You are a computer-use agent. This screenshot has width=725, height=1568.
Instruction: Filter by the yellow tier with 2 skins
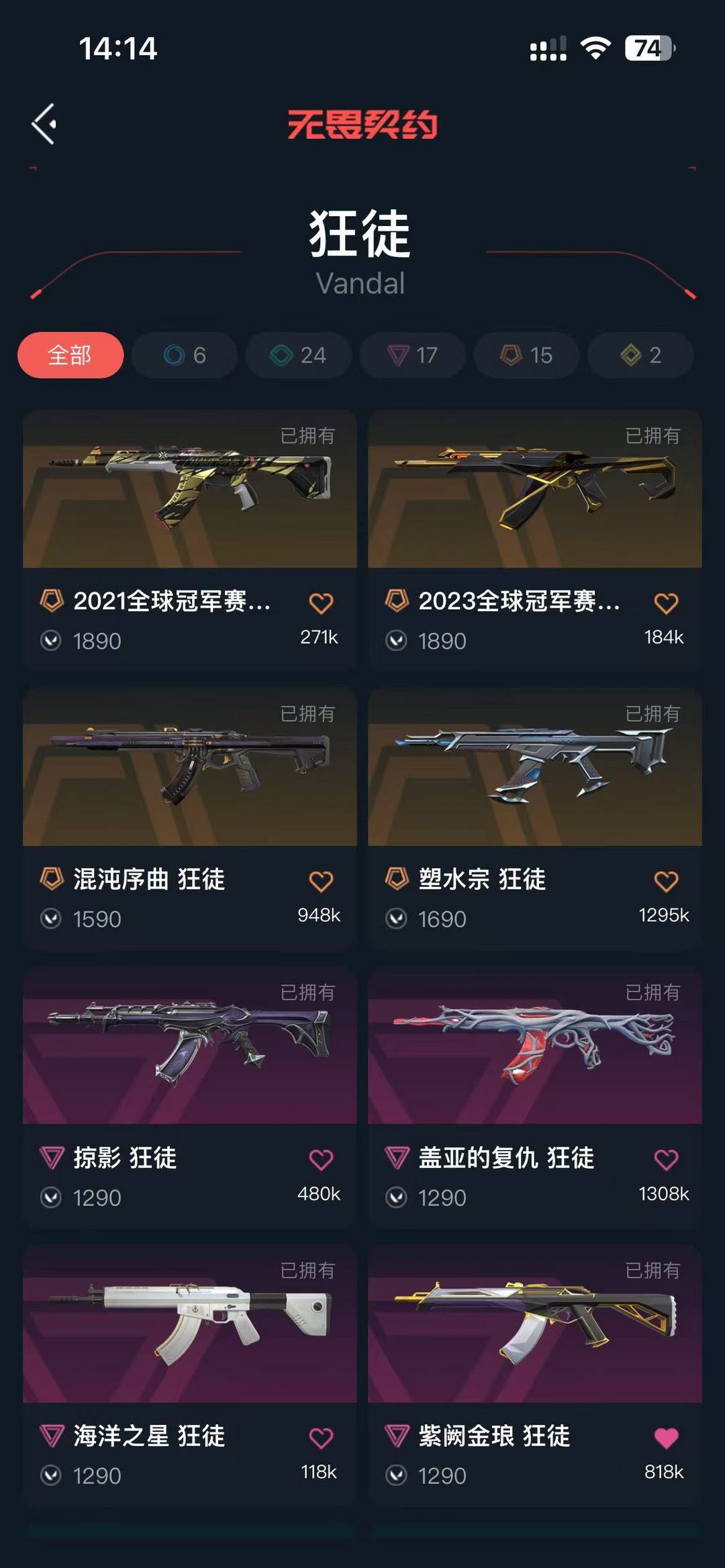point(641,355)
